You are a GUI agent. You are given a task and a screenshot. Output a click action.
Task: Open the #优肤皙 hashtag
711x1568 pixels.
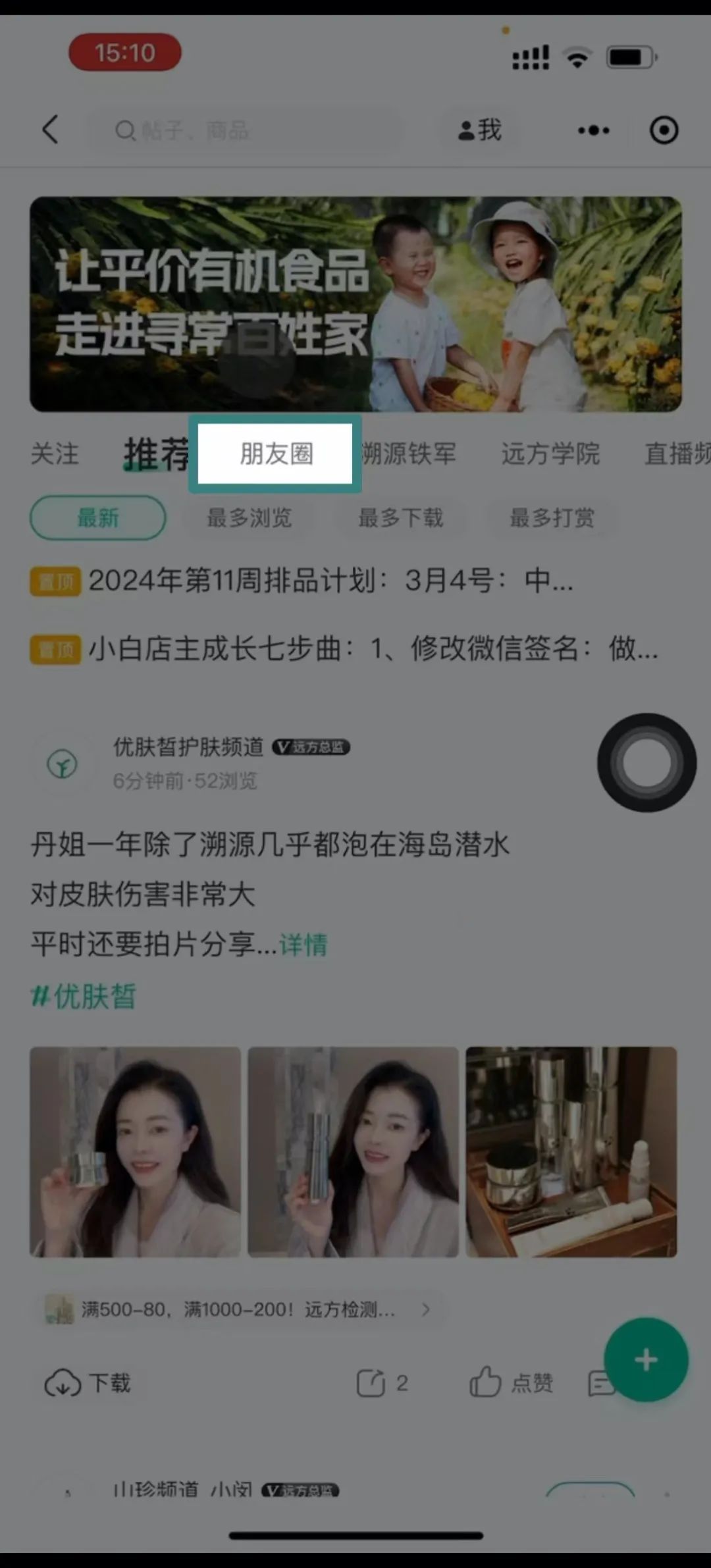click(x=84, y=996)
